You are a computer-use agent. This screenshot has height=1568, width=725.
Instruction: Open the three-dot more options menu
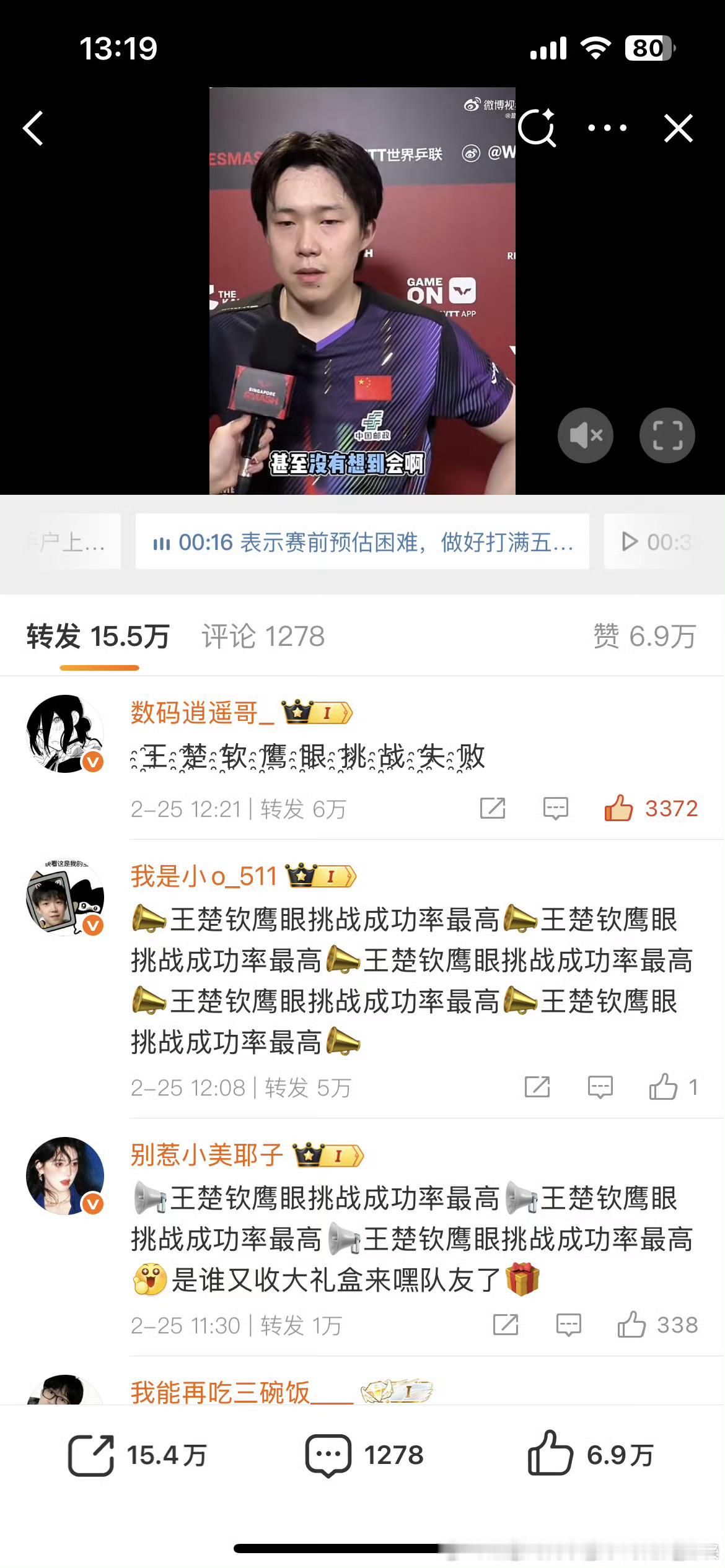click(x=608, y=127)
